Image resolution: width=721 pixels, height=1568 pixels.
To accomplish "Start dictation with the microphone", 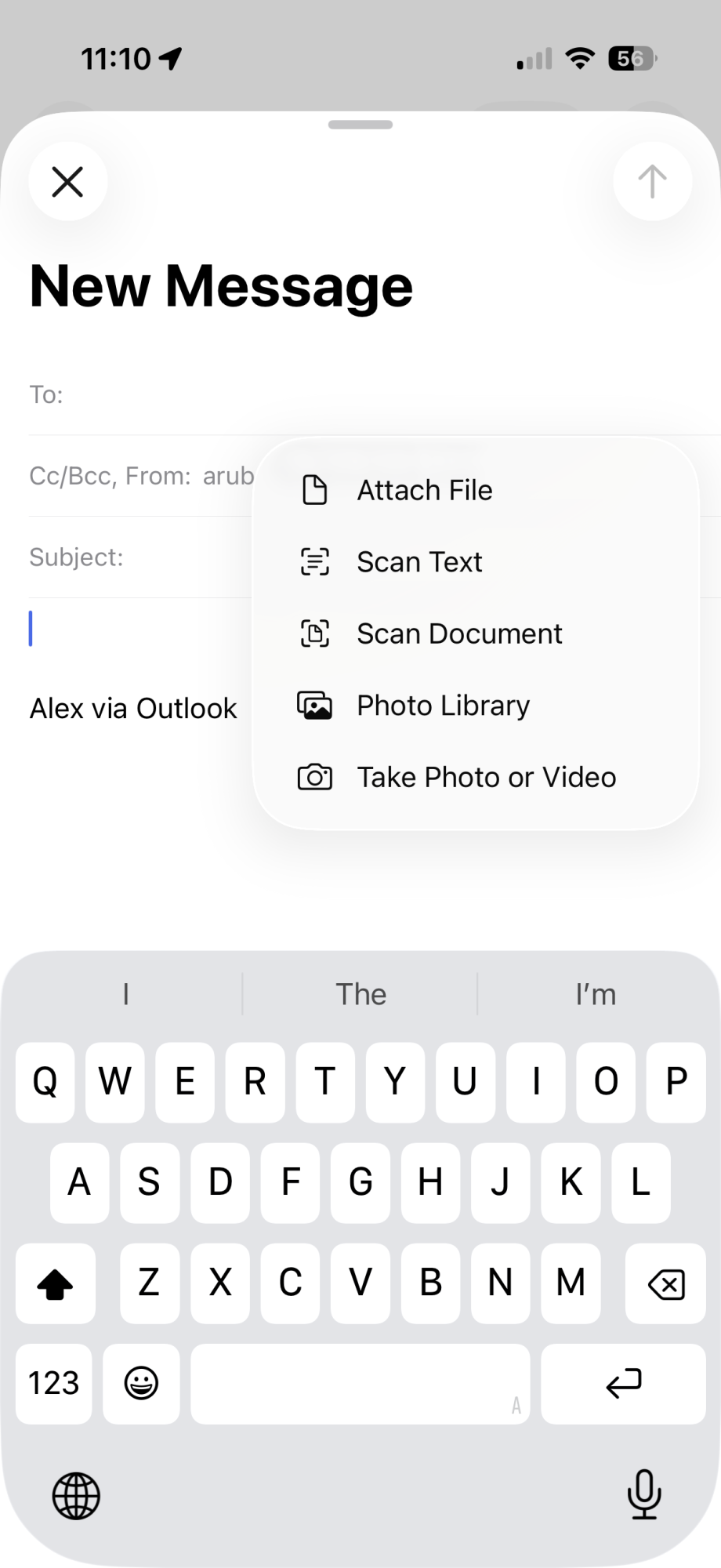I will pyautogui.click(x=644, y=1494).
